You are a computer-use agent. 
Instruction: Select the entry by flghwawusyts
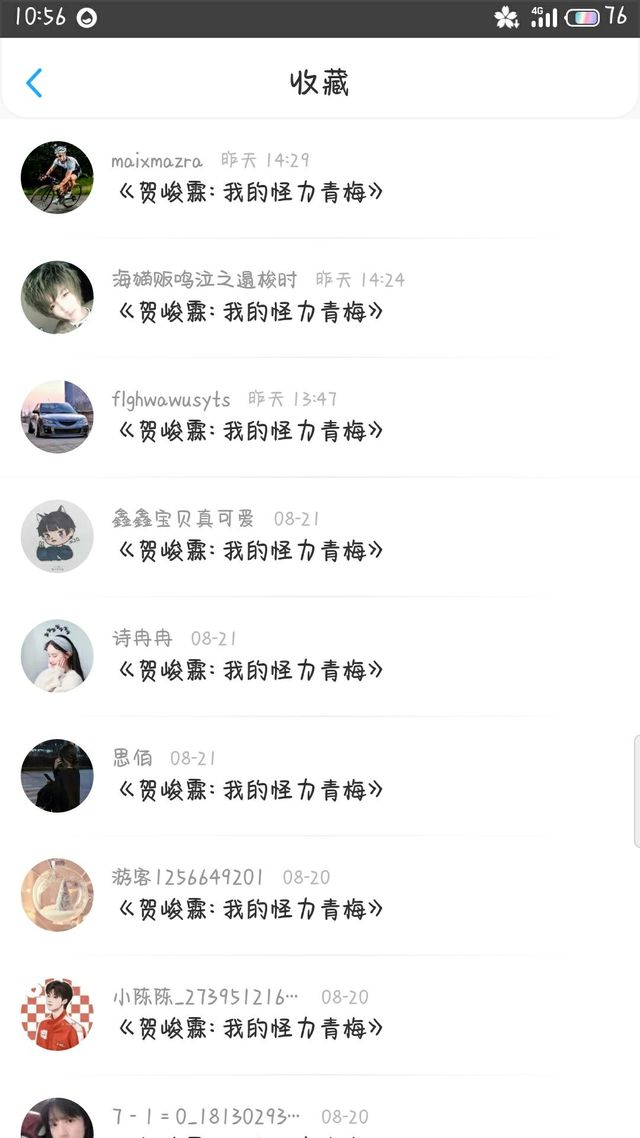pyautogui.click(x=250, y=430)
